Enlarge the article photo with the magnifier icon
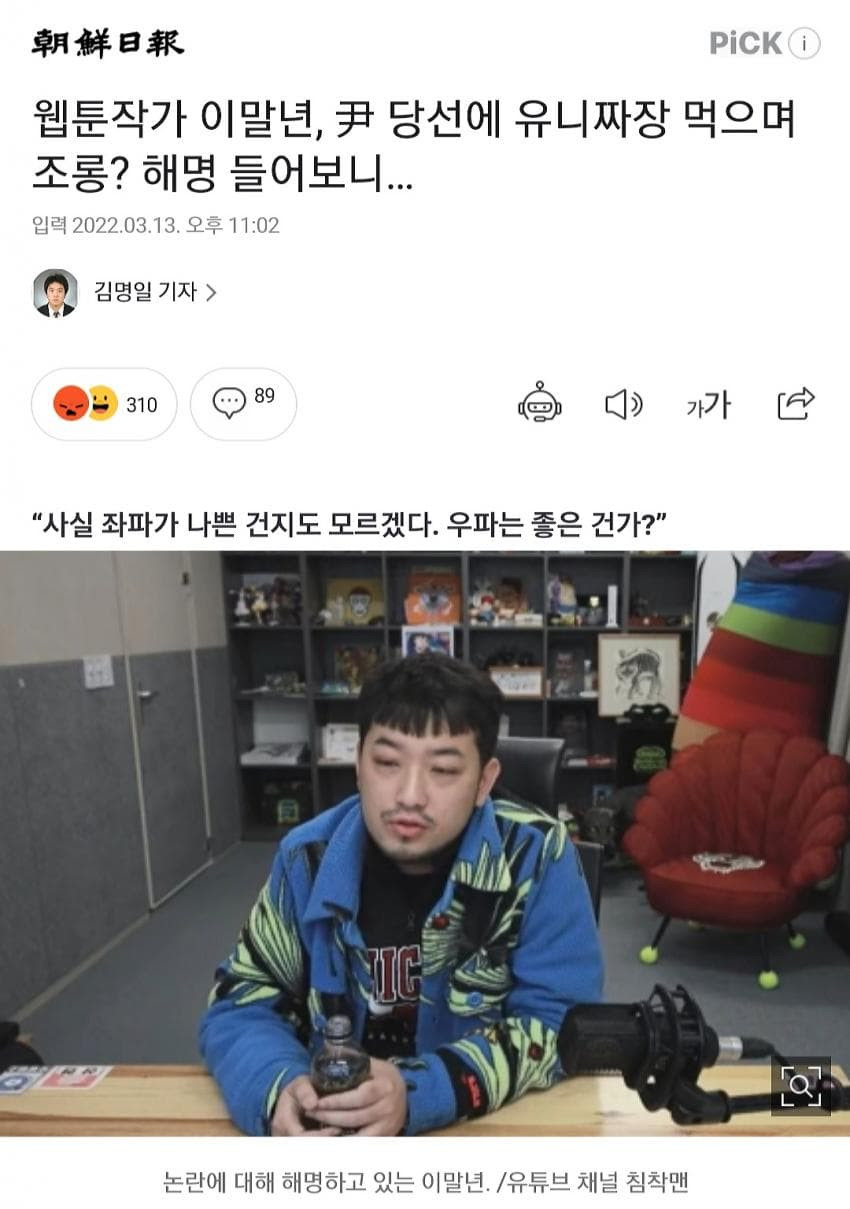This screenshot has width=850, height=1209. pos(800,1085)
